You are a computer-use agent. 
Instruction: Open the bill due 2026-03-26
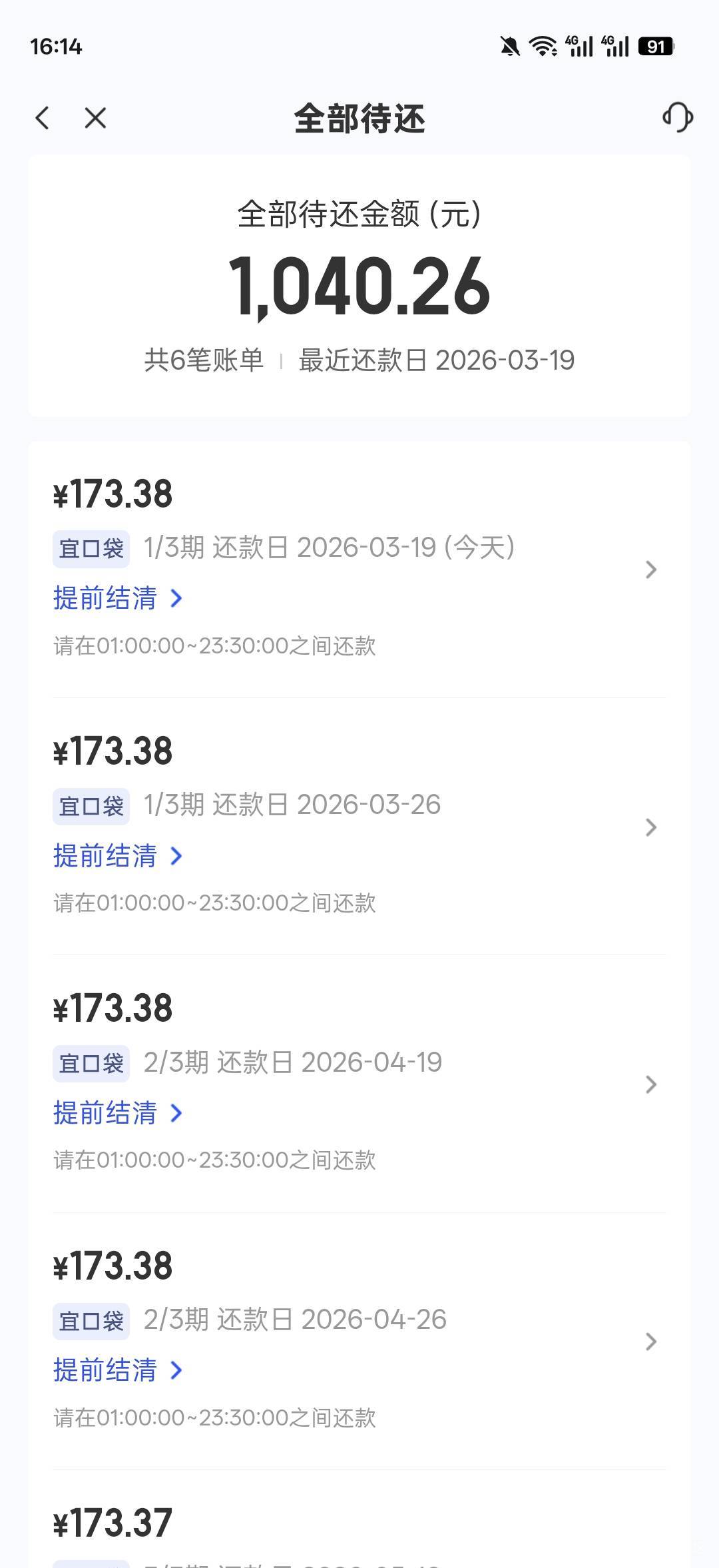point(650,827)
